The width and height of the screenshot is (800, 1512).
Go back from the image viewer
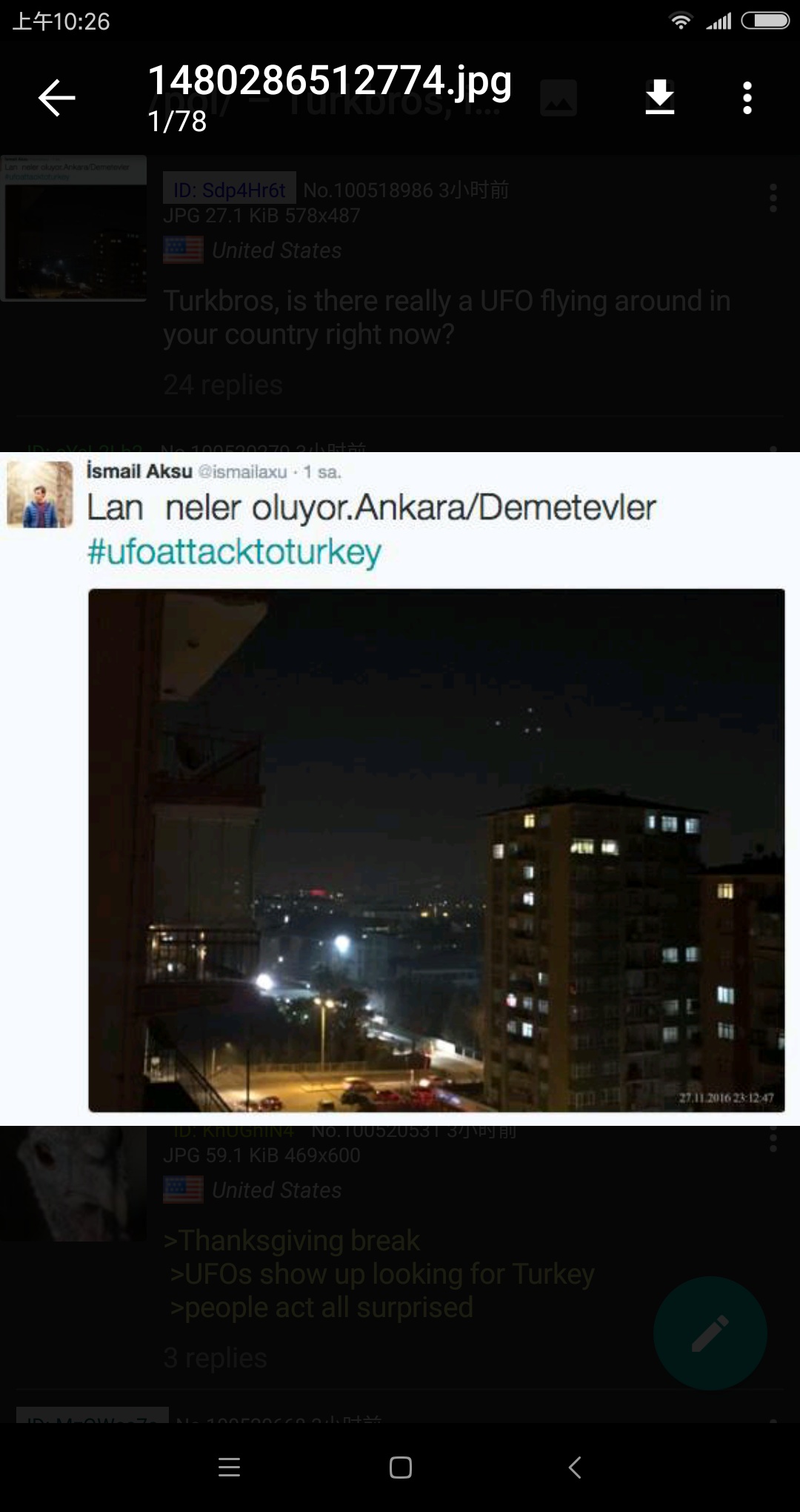(57, 98)
